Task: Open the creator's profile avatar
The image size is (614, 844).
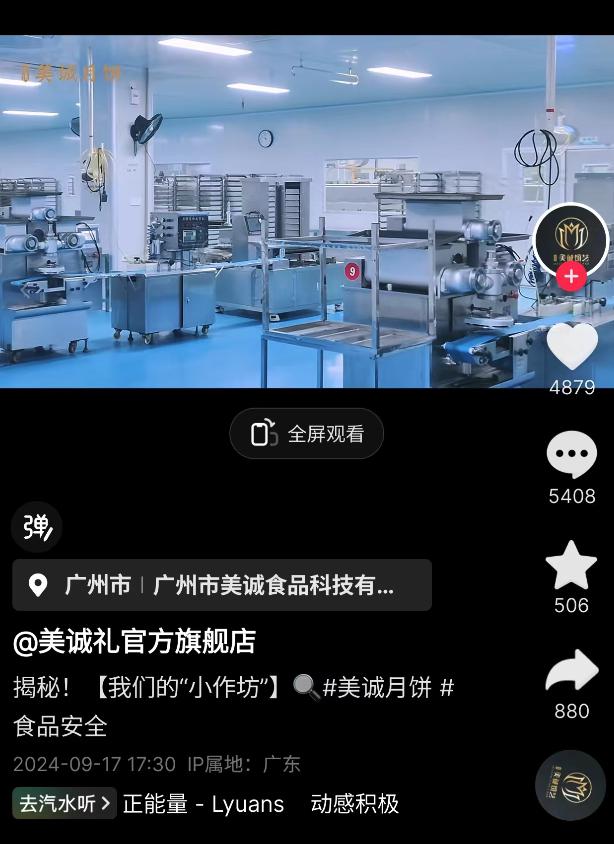Action: point(571,238)
